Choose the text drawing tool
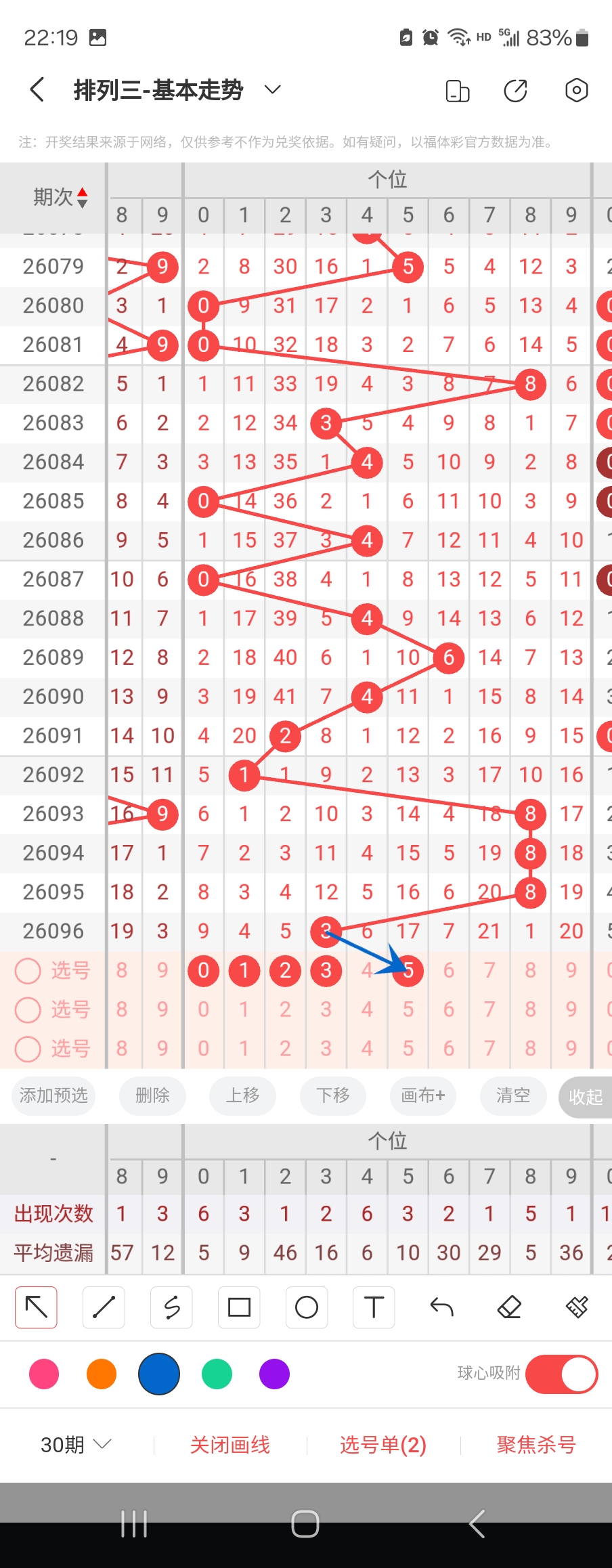The height and width of the screenshot is (1568, 612). pos(374,1307)
